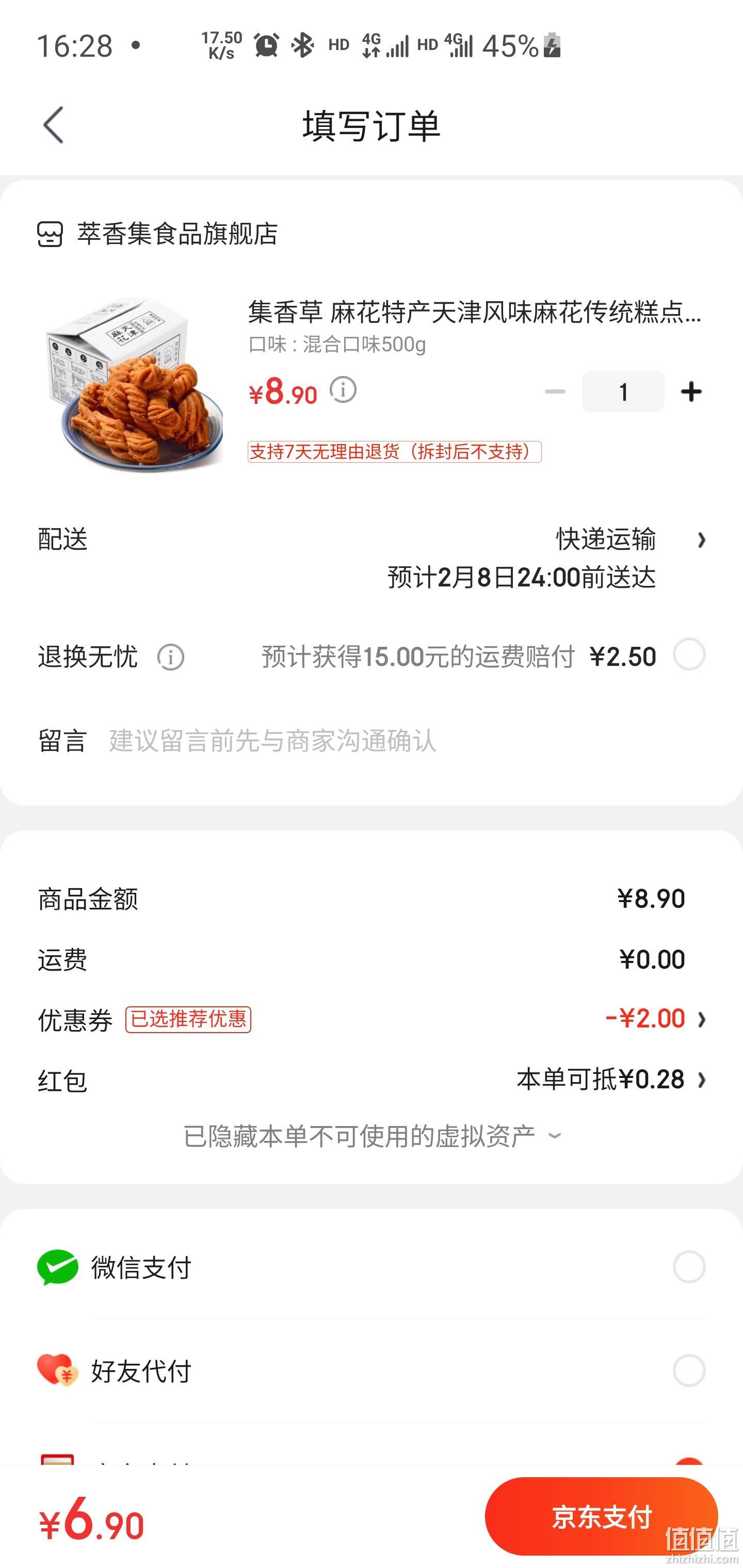Tap the info icon beside ¥8.90 price
The width and height of the screenshot is (743, 1568).
(x=343, y=390)
